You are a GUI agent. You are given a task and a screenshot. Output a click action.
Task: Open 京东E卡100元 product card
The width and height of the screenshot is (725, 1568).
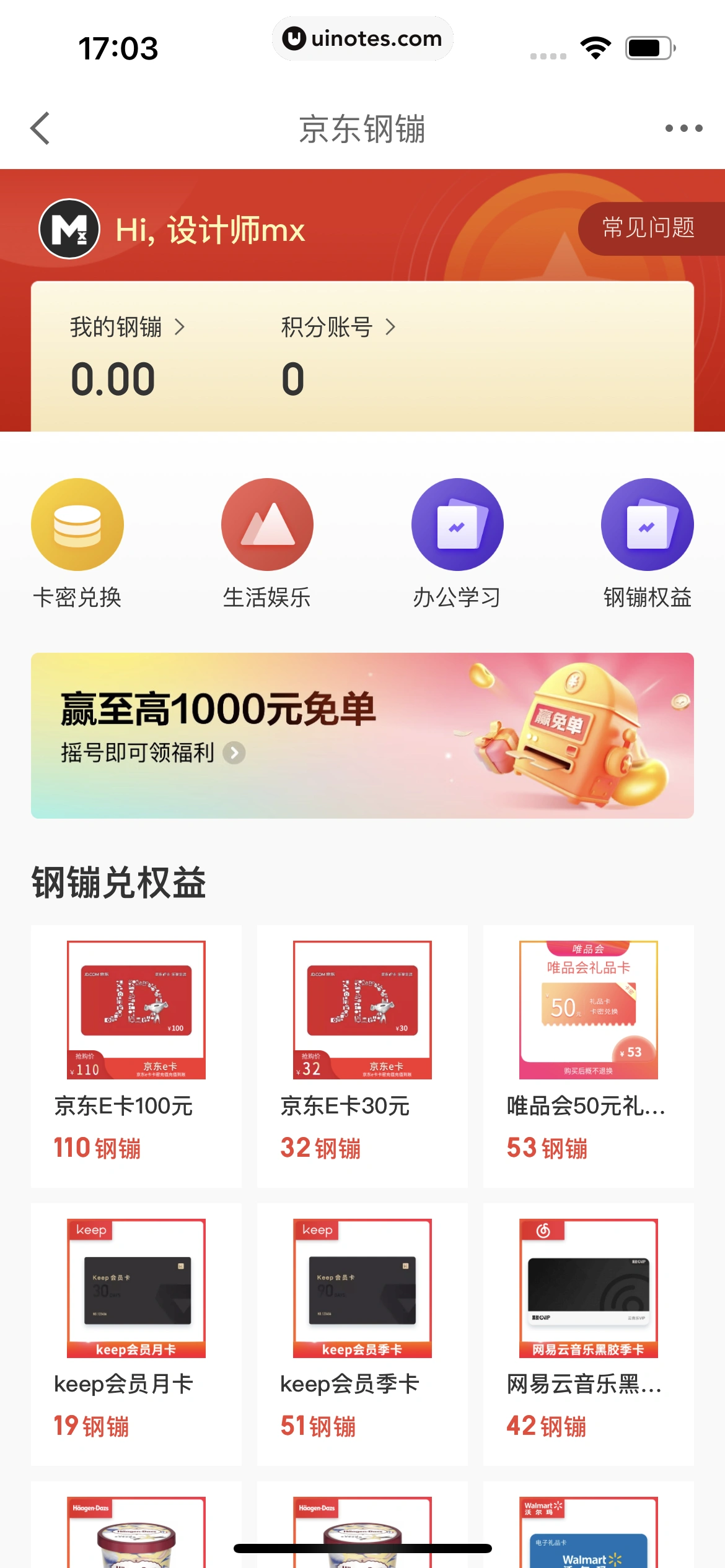(136, 1055)
